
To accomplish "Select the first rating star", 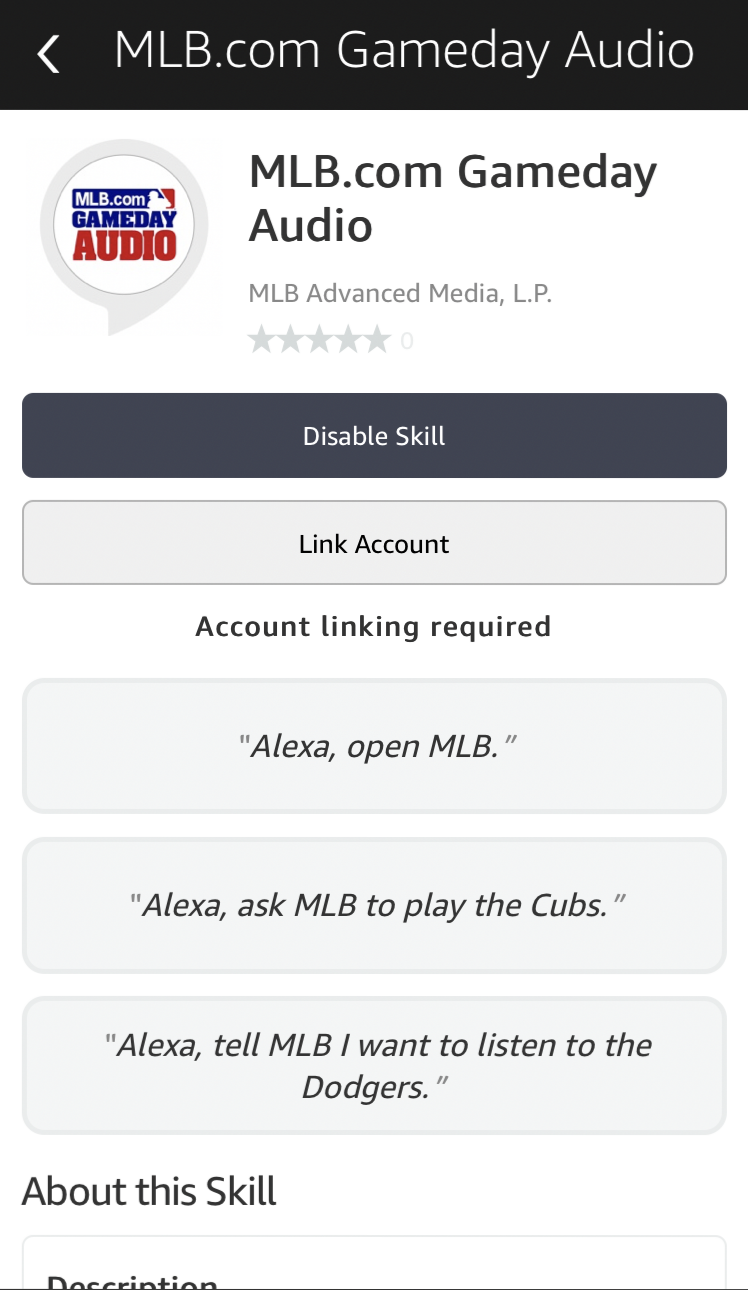I will [x=261, y=340].
